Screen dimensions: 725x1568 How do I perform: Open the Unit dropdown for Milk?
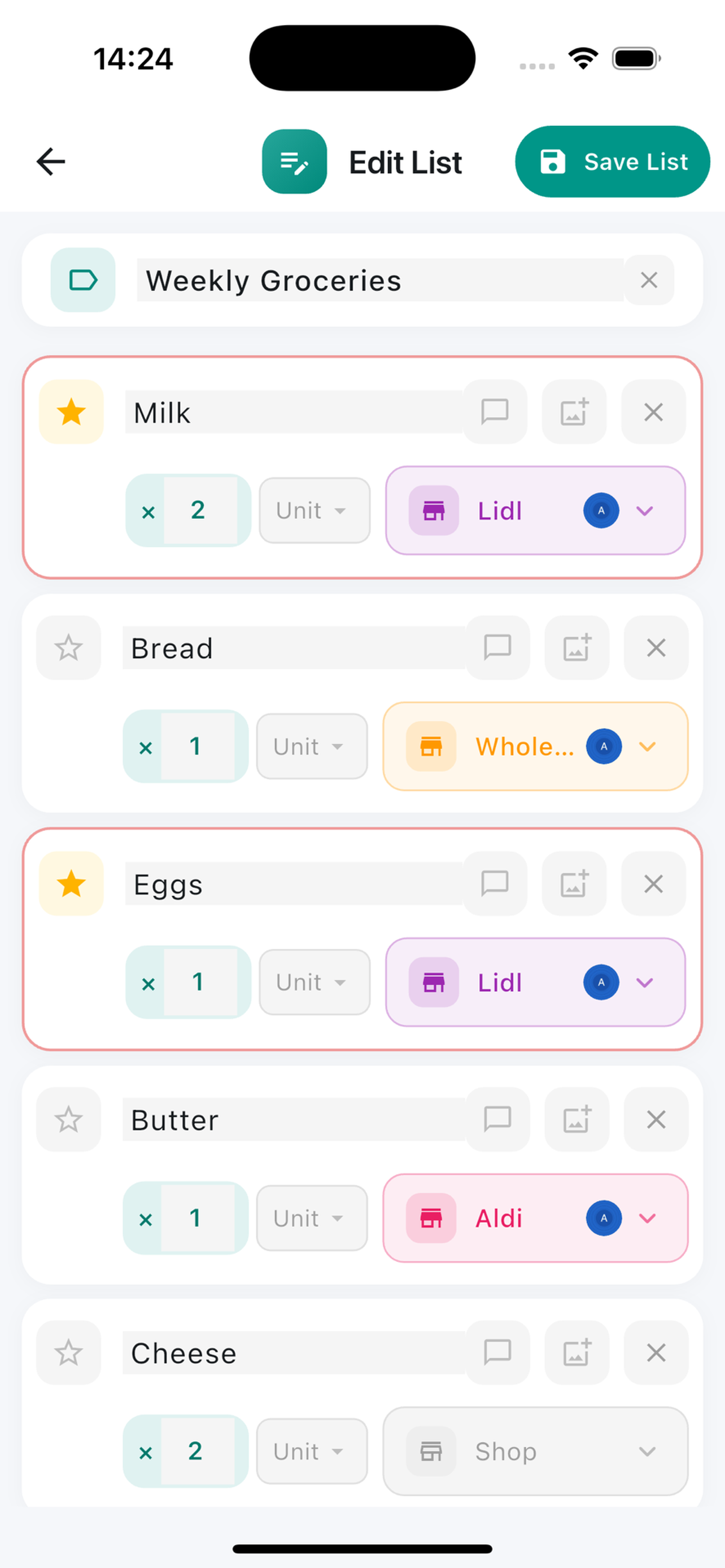313,511
